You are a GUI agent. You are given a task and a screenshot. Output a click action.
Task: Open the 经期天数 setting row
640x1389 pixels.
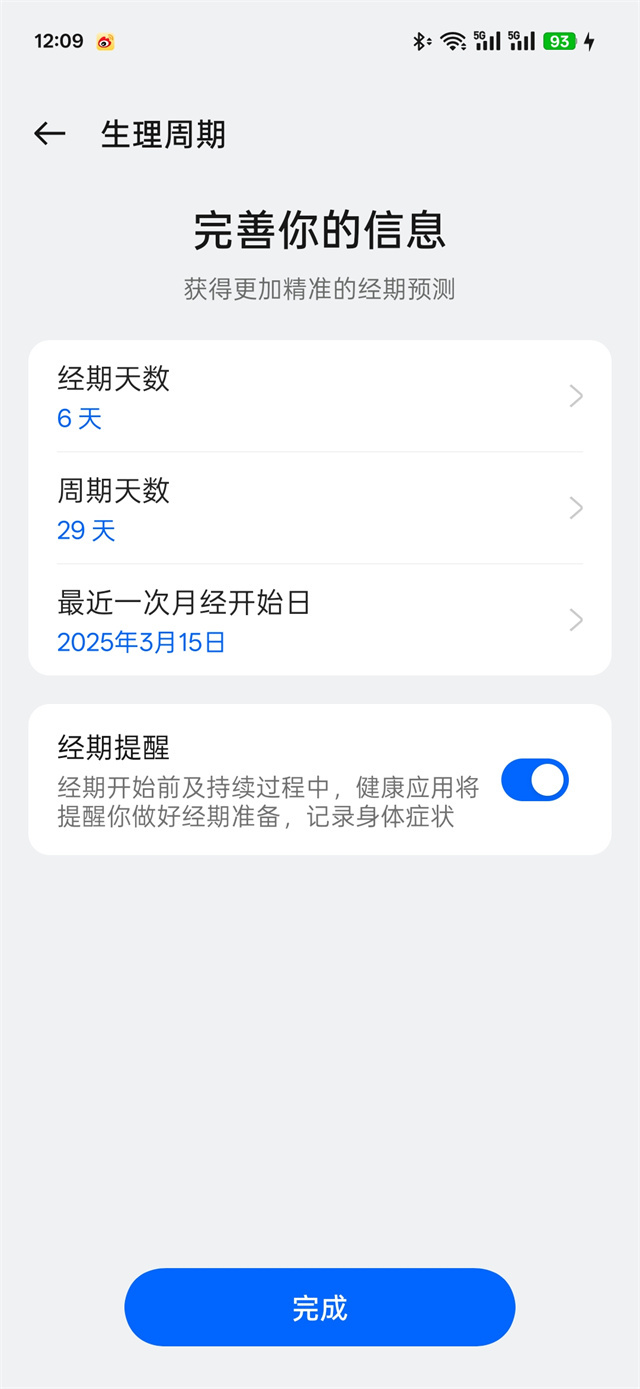319,397
